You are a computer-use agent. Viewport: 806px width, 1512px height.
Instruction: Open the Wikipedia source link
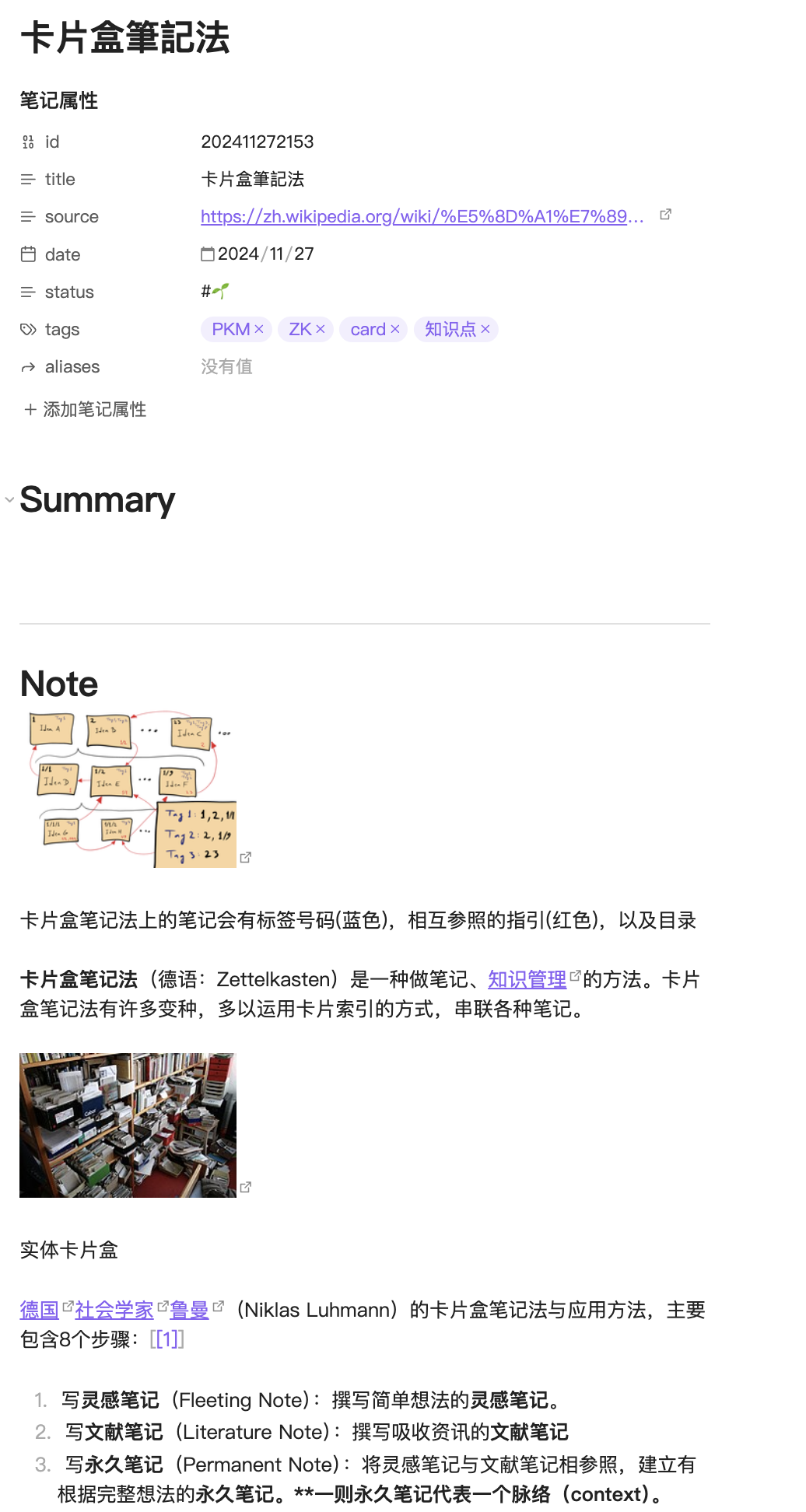click(422, 216)
